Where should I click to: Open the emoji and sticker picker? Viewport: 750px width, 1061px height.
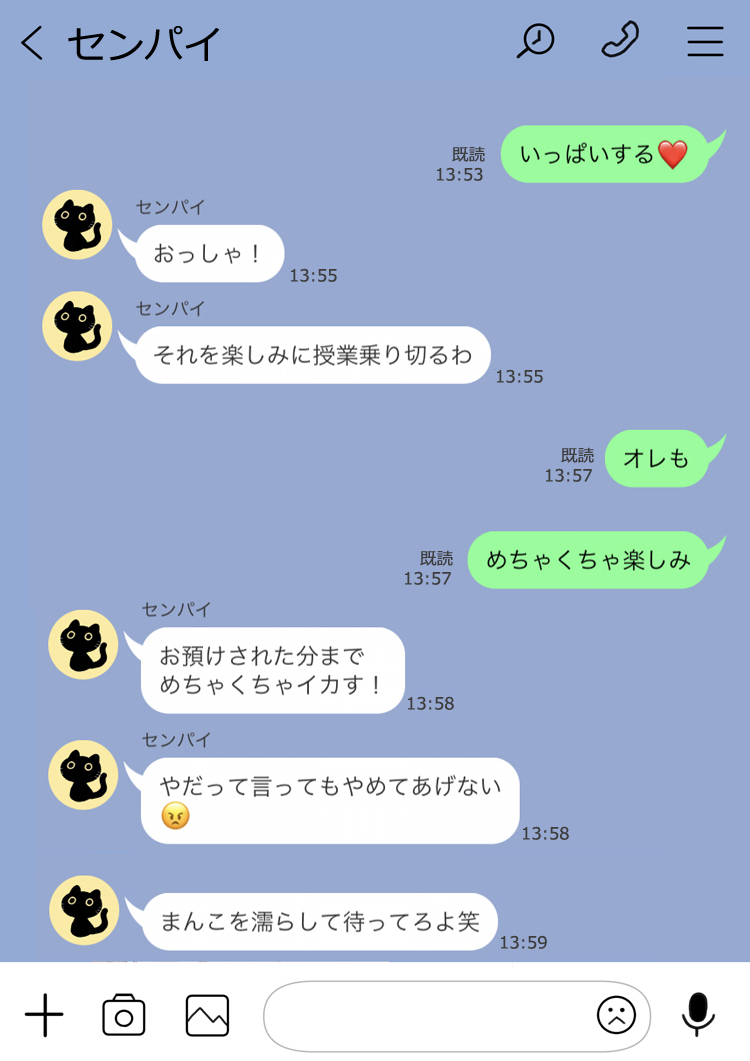(616, 1016)
